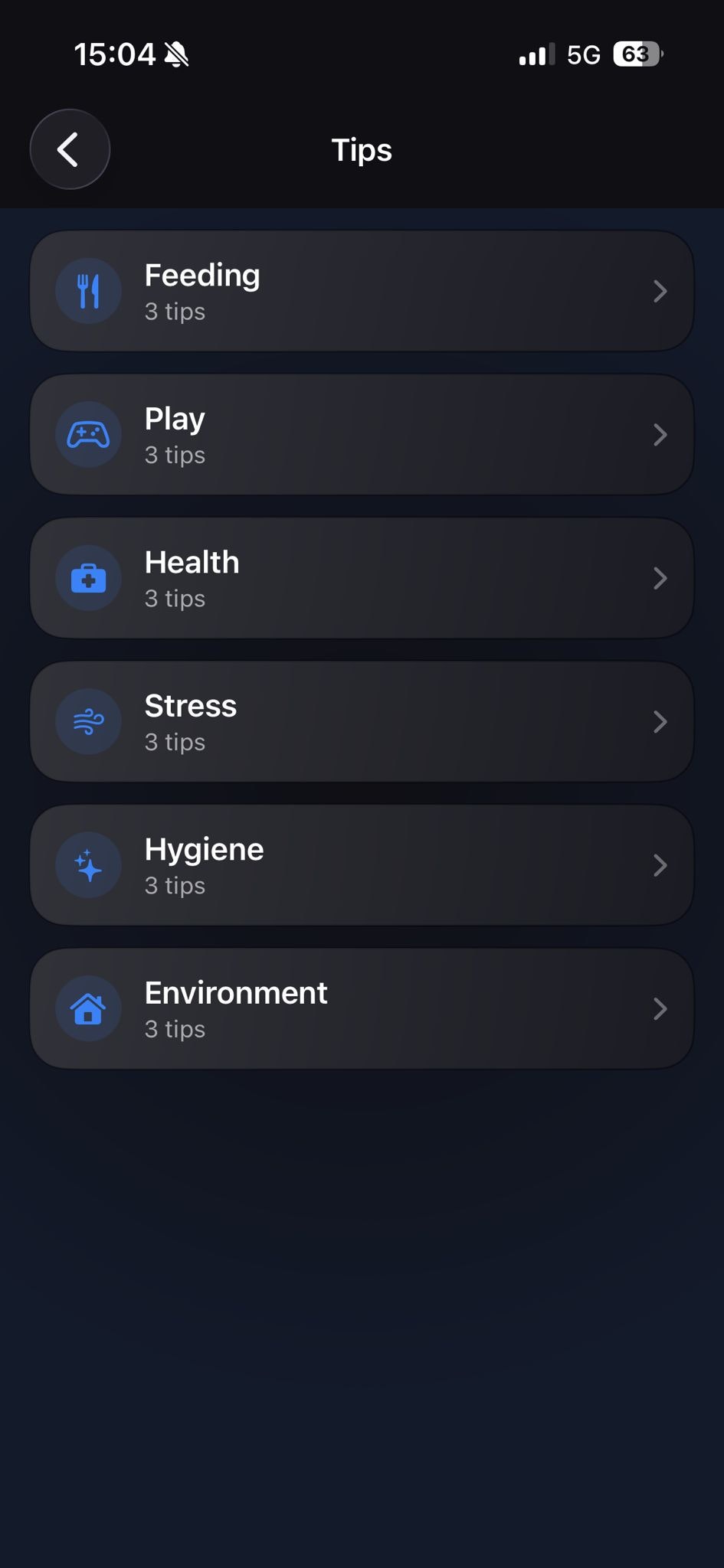Browse the Environment tips
724x1568 pixels.
pos(362,1009)
